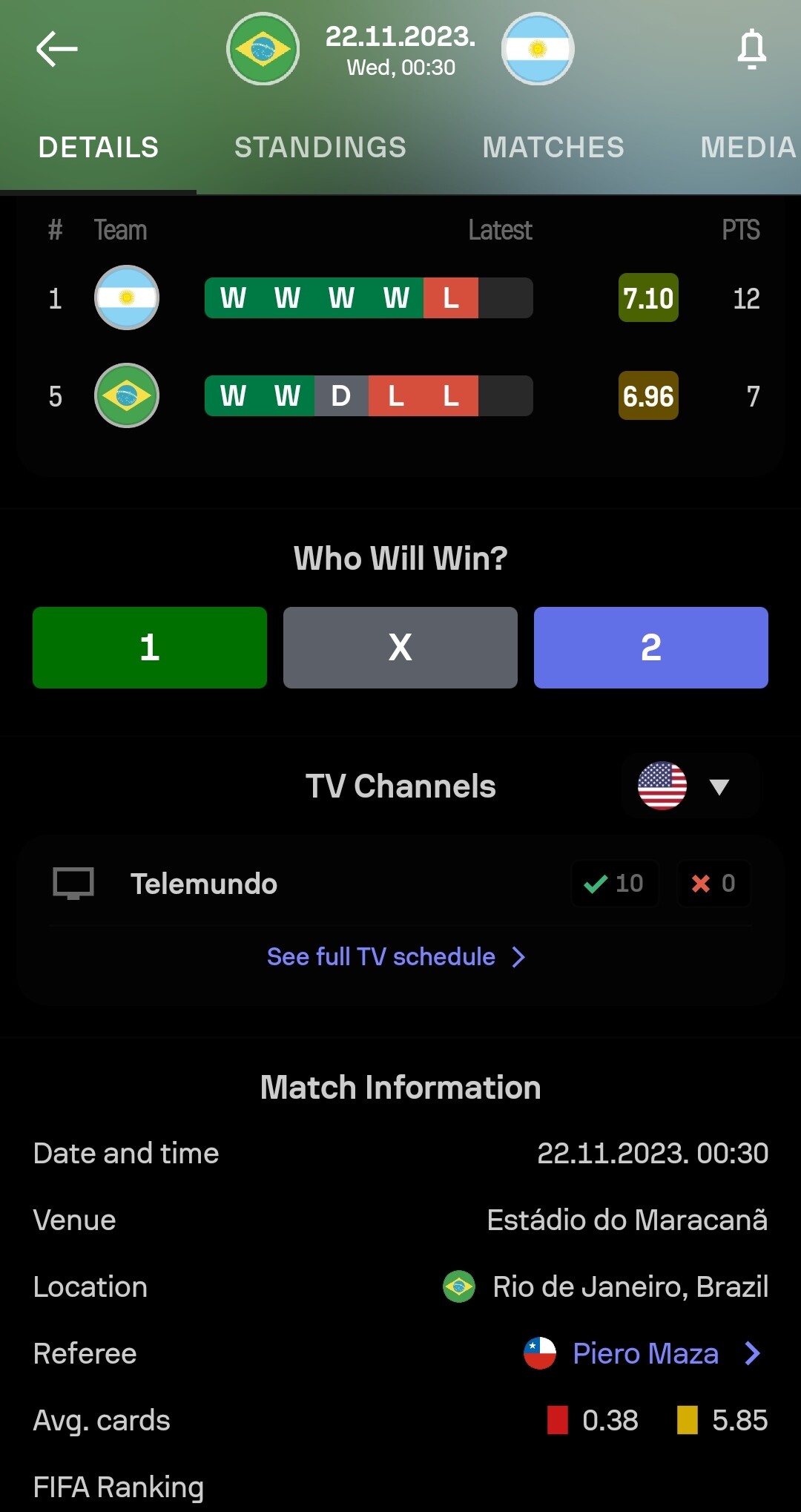Switch to the Standings tab
The width and height of the screenshot is (801, 1512).
click(320, 147)
